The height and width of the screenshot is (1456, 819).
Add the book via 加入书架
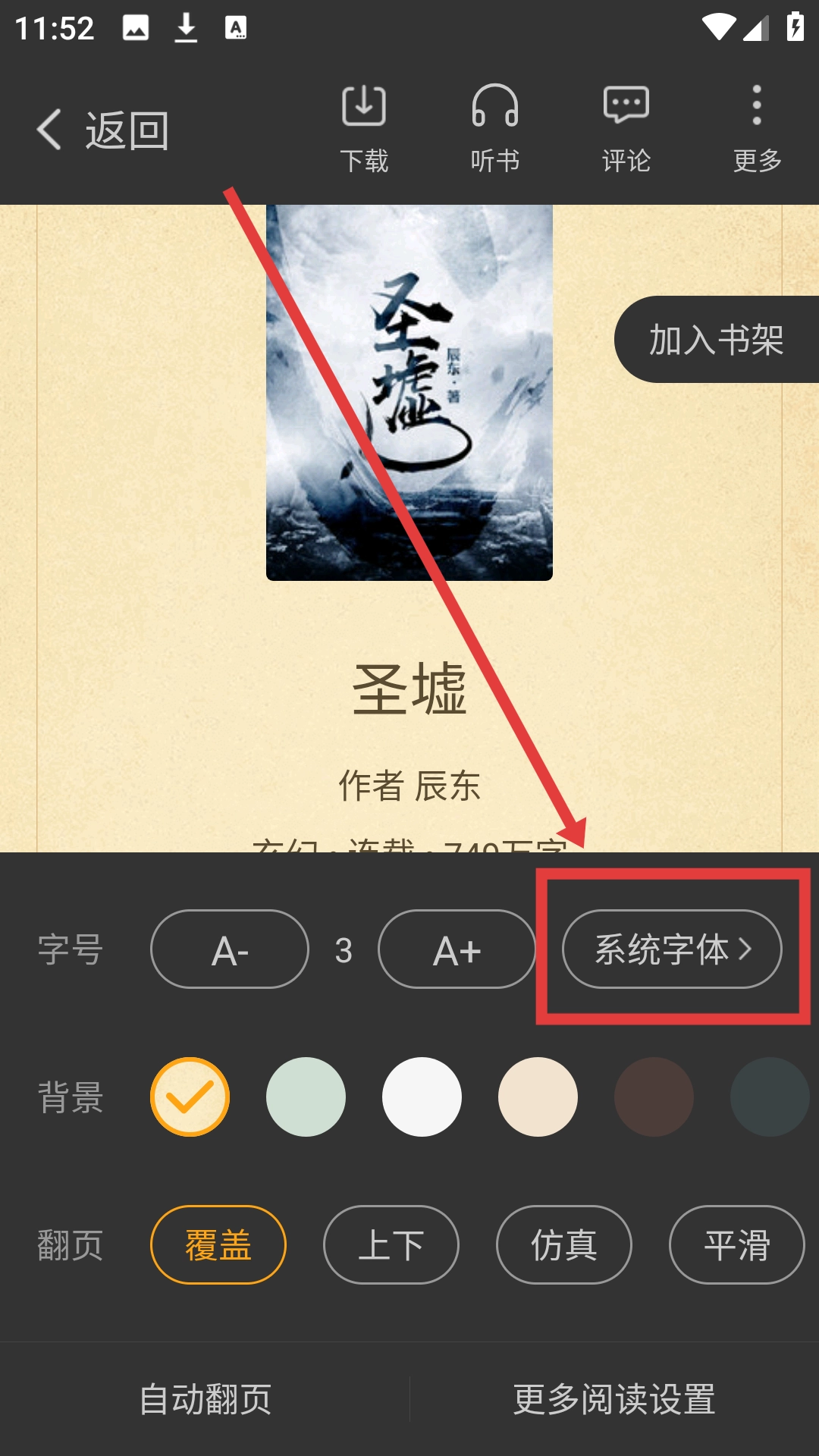[717, 339]
